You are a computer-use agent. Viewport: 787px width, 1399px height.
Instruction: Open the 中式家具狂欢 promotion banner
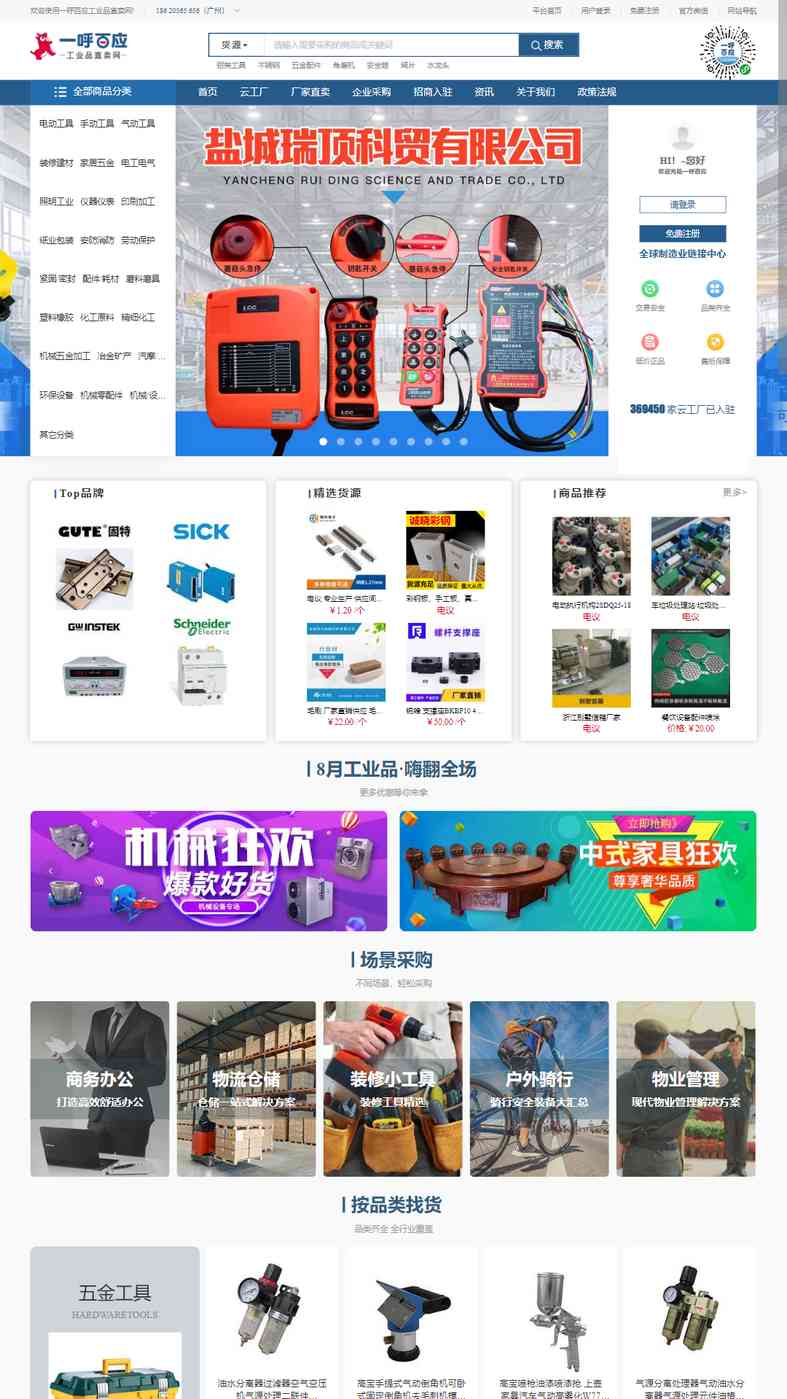coord(578,871)
